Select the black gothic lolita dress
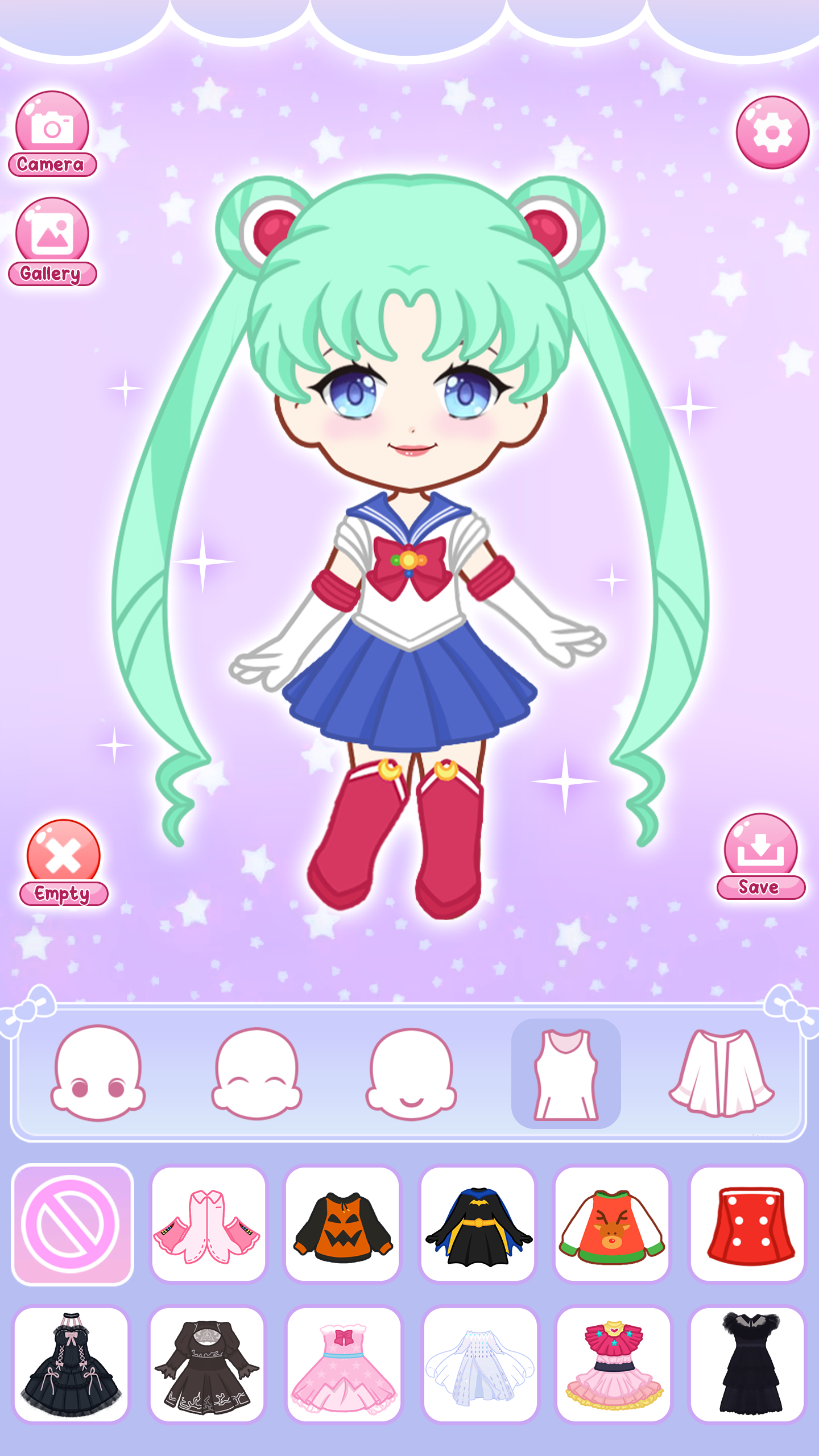 click(x=71, y=1364)
